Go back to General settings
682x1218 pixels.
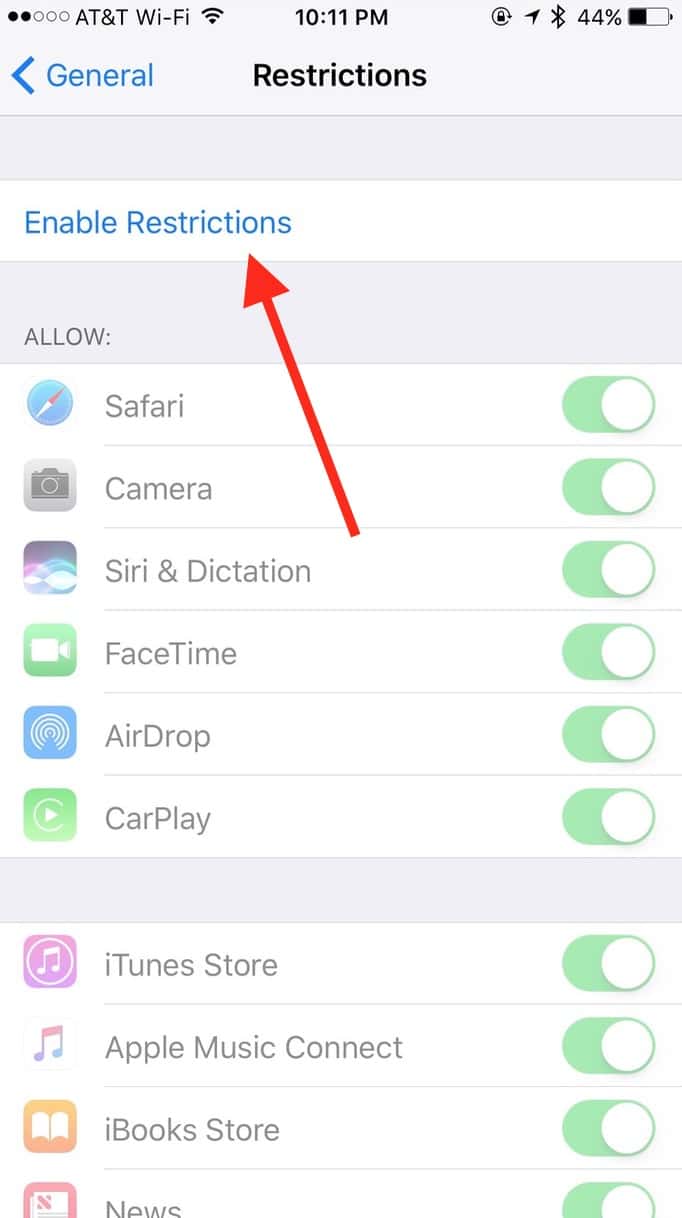(x=82, y=76)
